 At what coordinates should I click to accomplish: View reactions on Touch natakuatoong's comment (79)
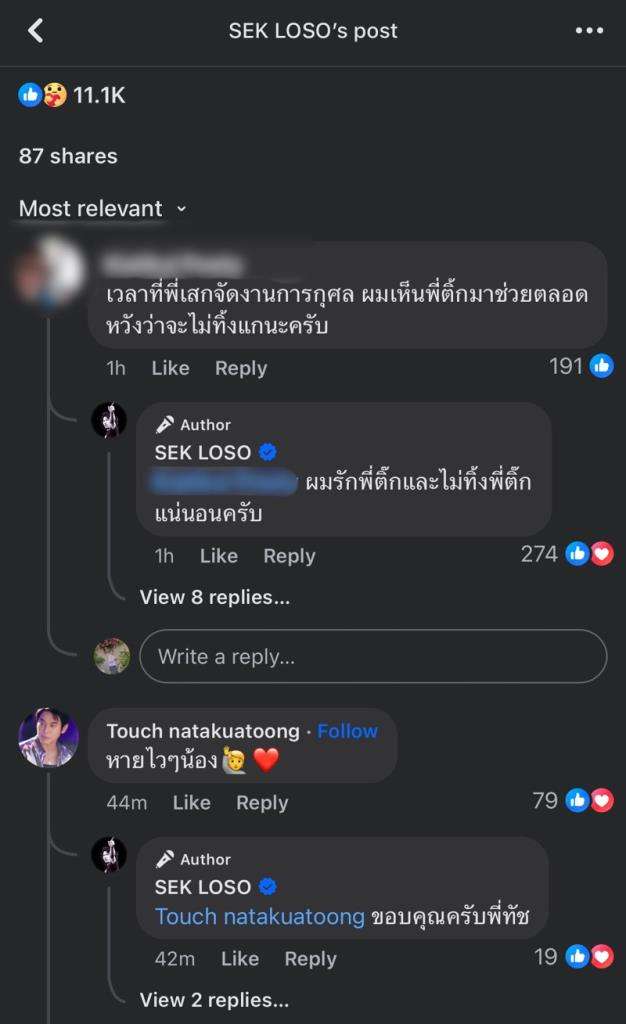coord(572,800)
